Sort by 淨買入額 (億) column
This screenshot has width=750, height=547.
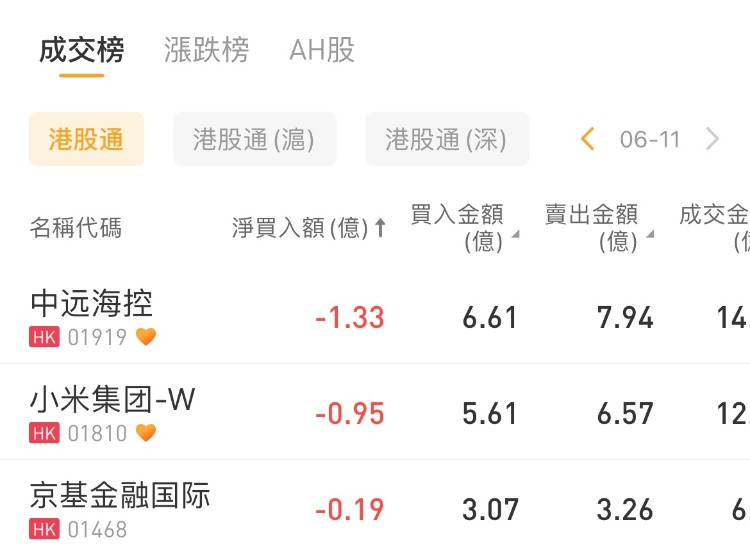(308, 228)
